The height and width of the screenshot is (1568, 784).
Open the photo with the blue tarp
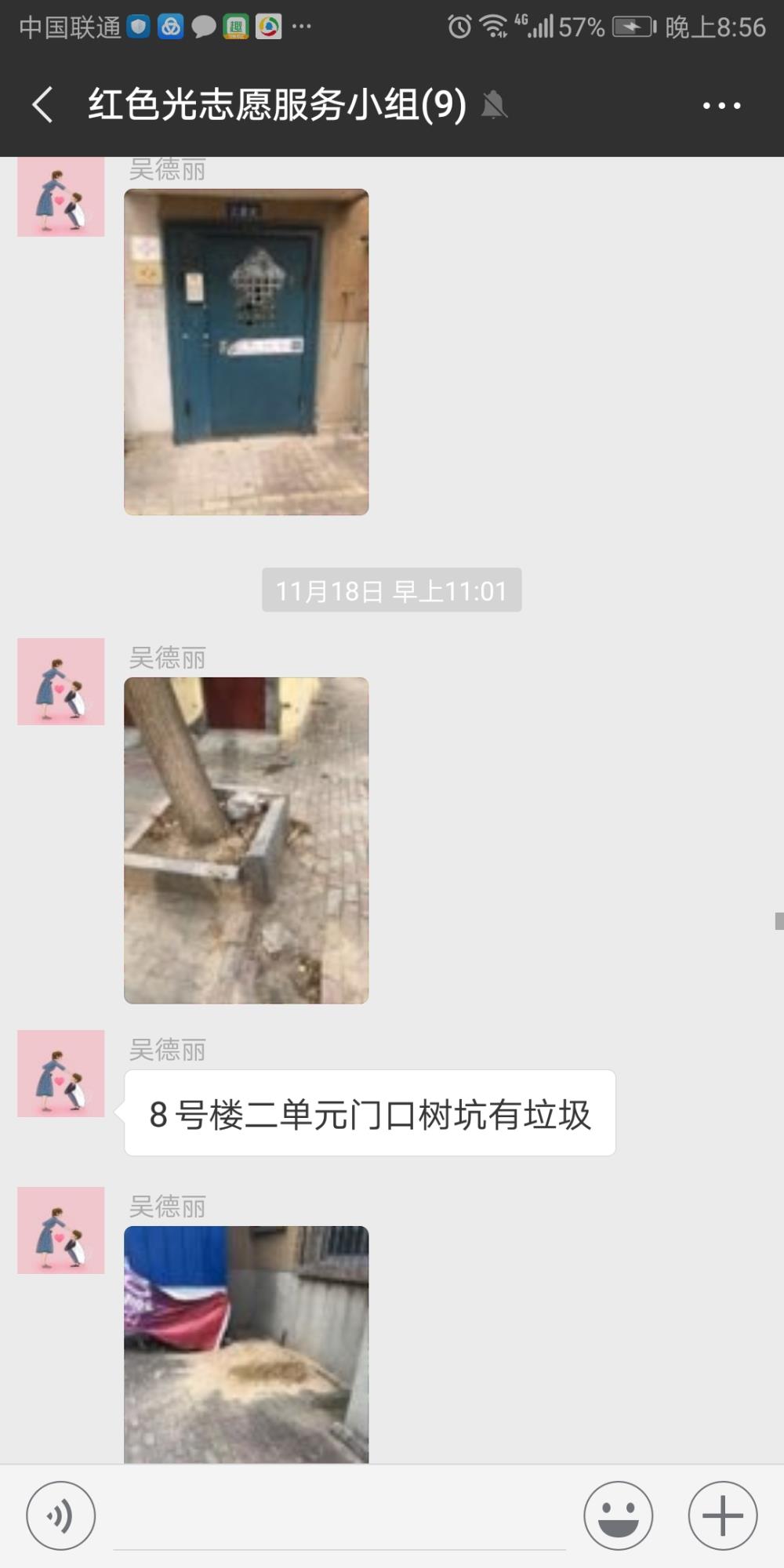[x=246, y=1345]
